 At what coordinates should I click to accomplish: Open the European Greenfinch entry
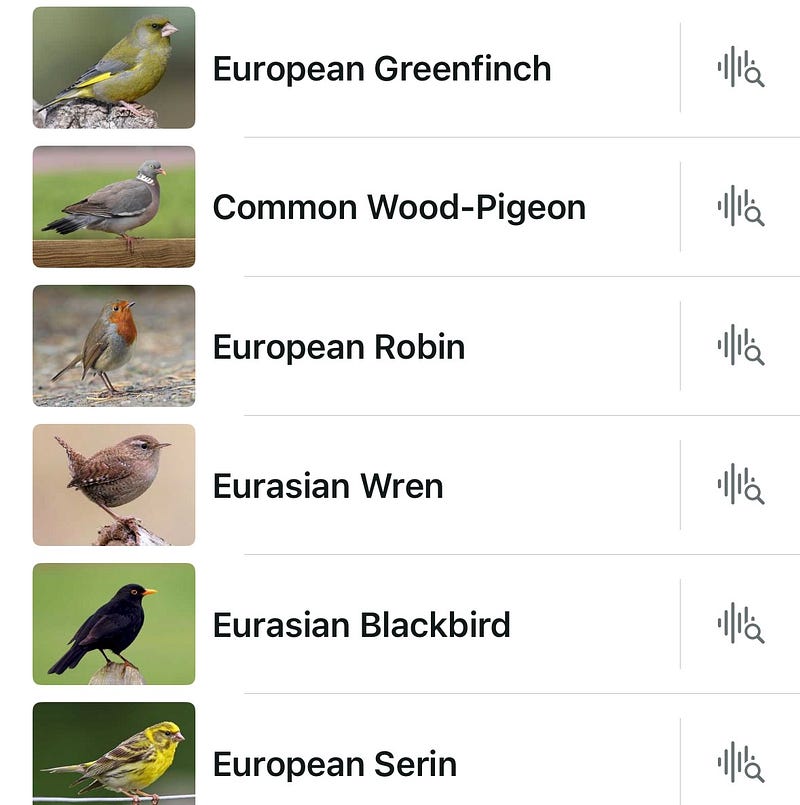point(381,69)
